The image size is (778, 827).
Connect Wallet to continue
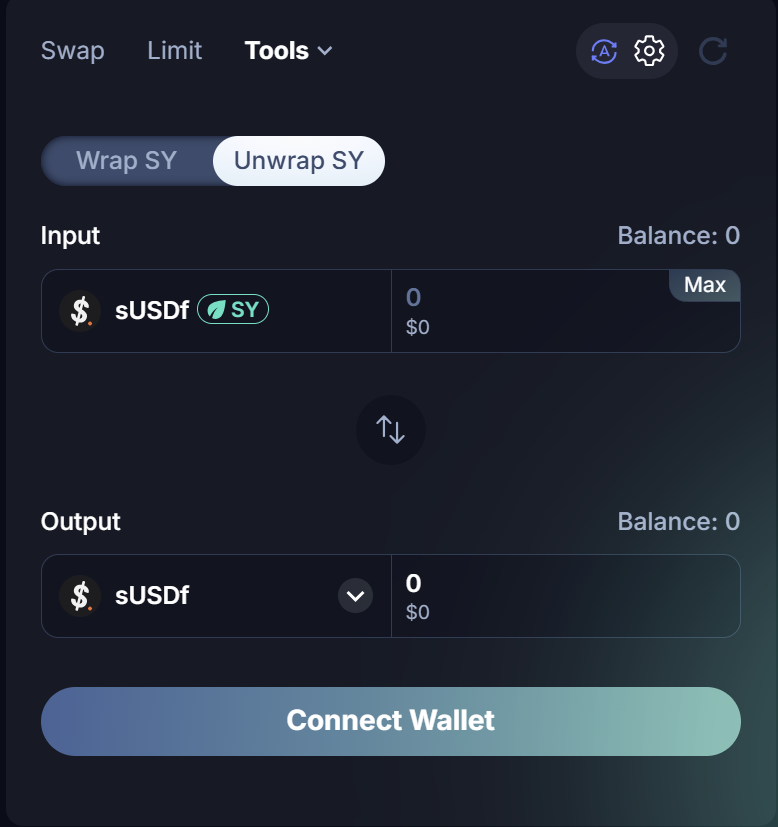click(390, 720)
